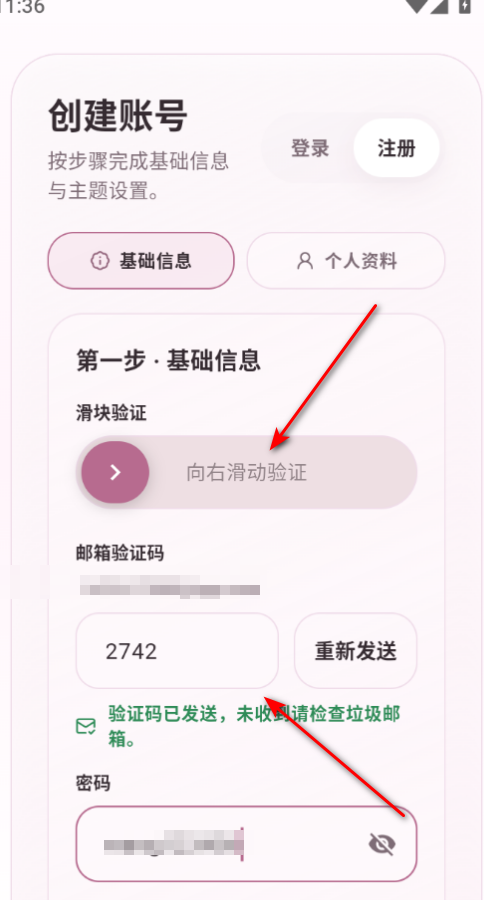Switch to the 登录 tab

[x=310, y=148]
